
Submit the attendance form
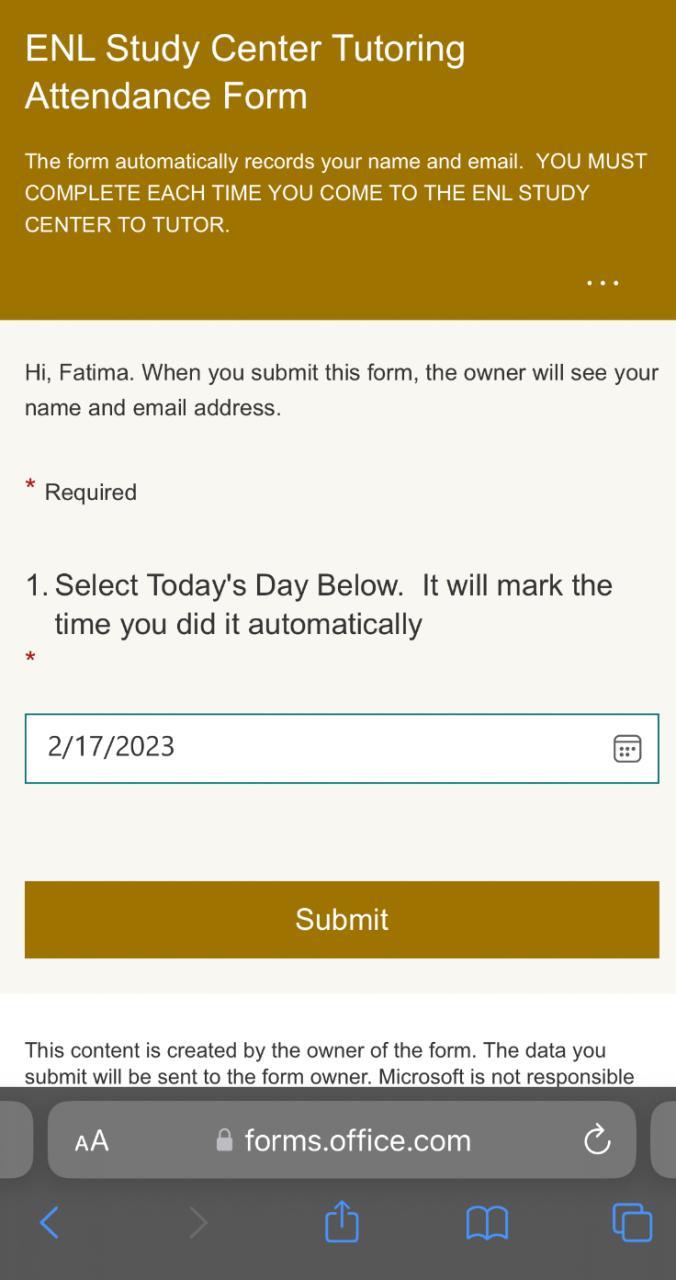[x=341, y=919]
